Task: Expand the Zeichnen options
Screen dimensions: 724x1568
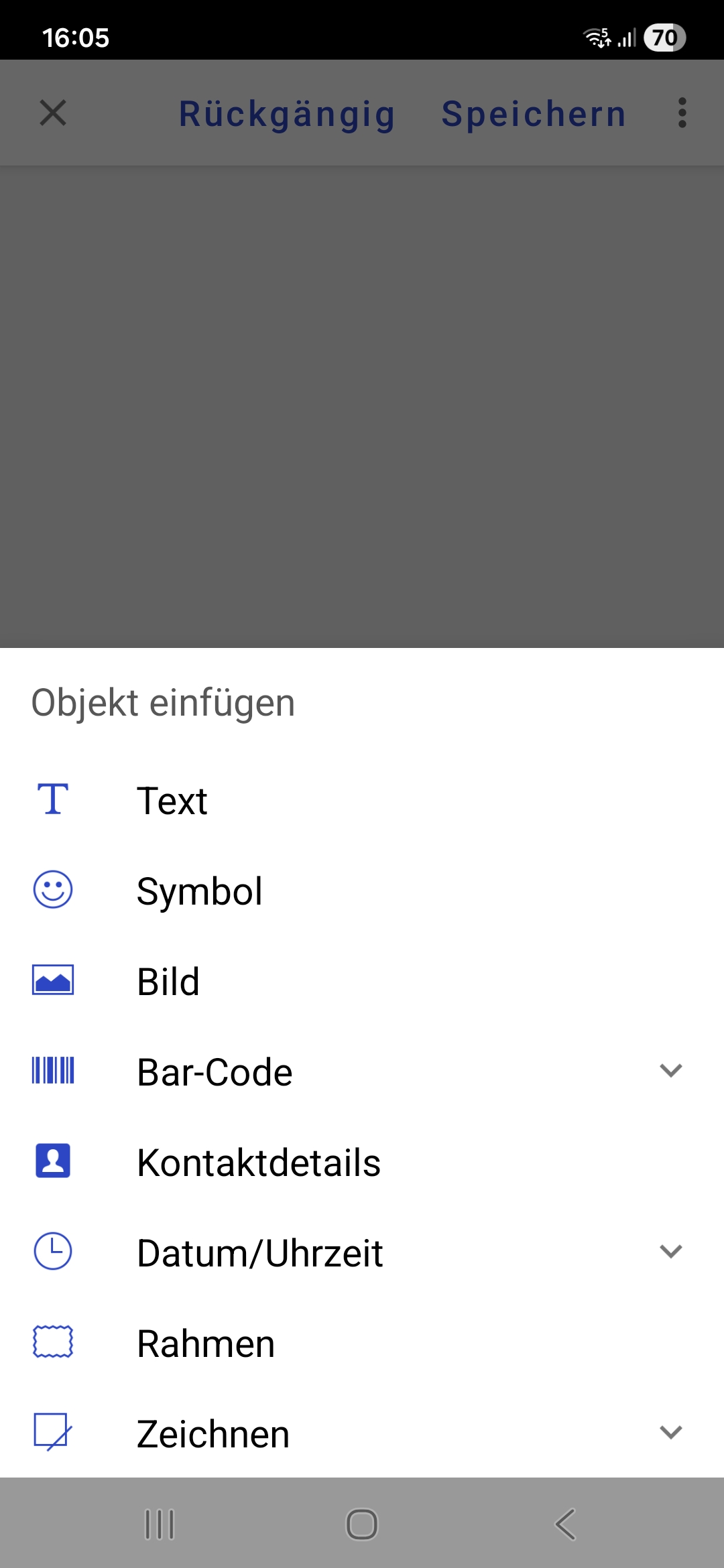Action: click(x=670, y=1433)
